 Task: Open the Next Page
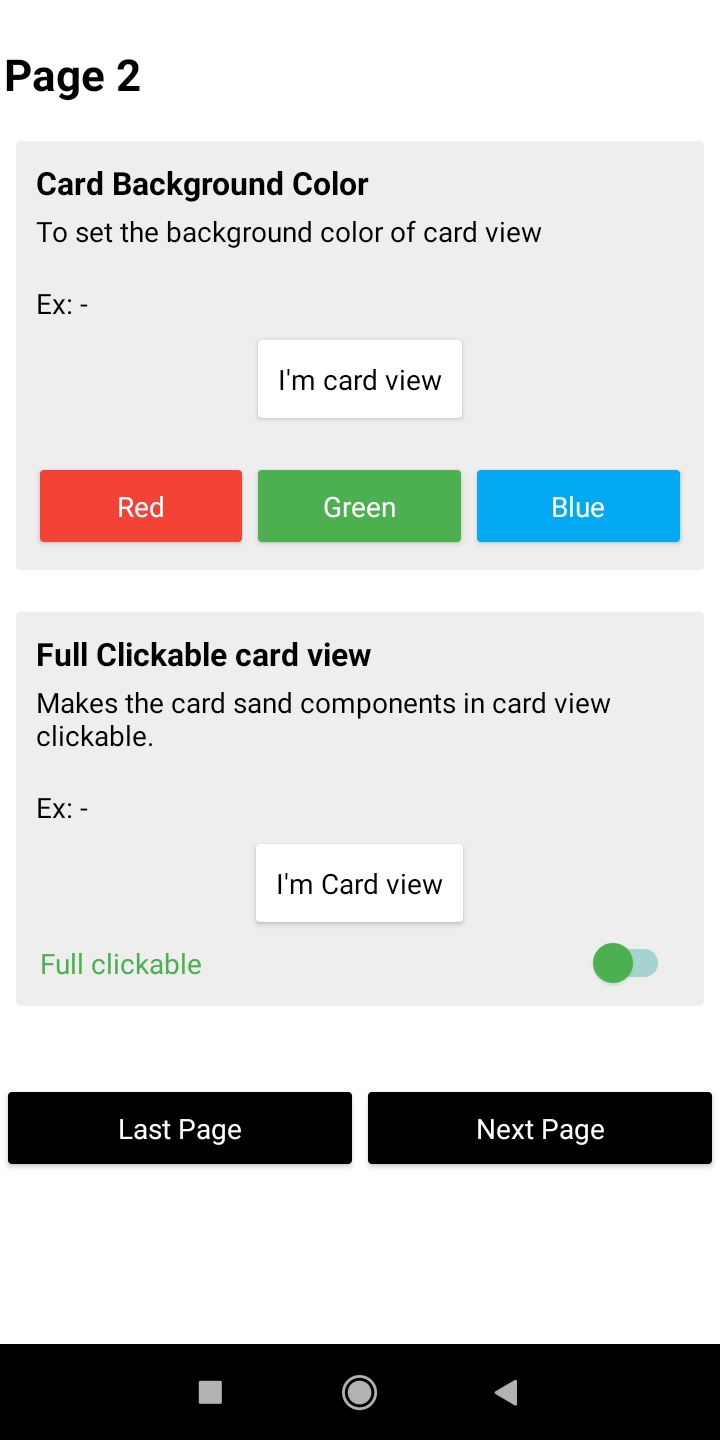tap(540, 1128)
